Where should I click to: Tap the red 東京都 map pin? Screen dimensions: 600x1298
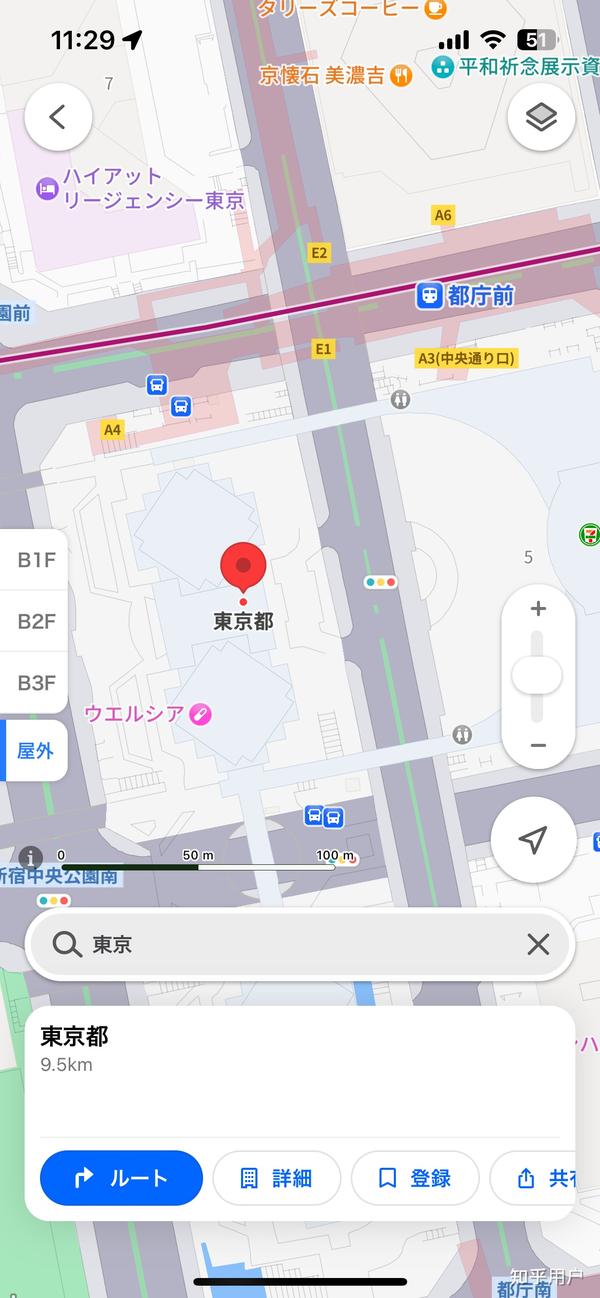[243, 567]
